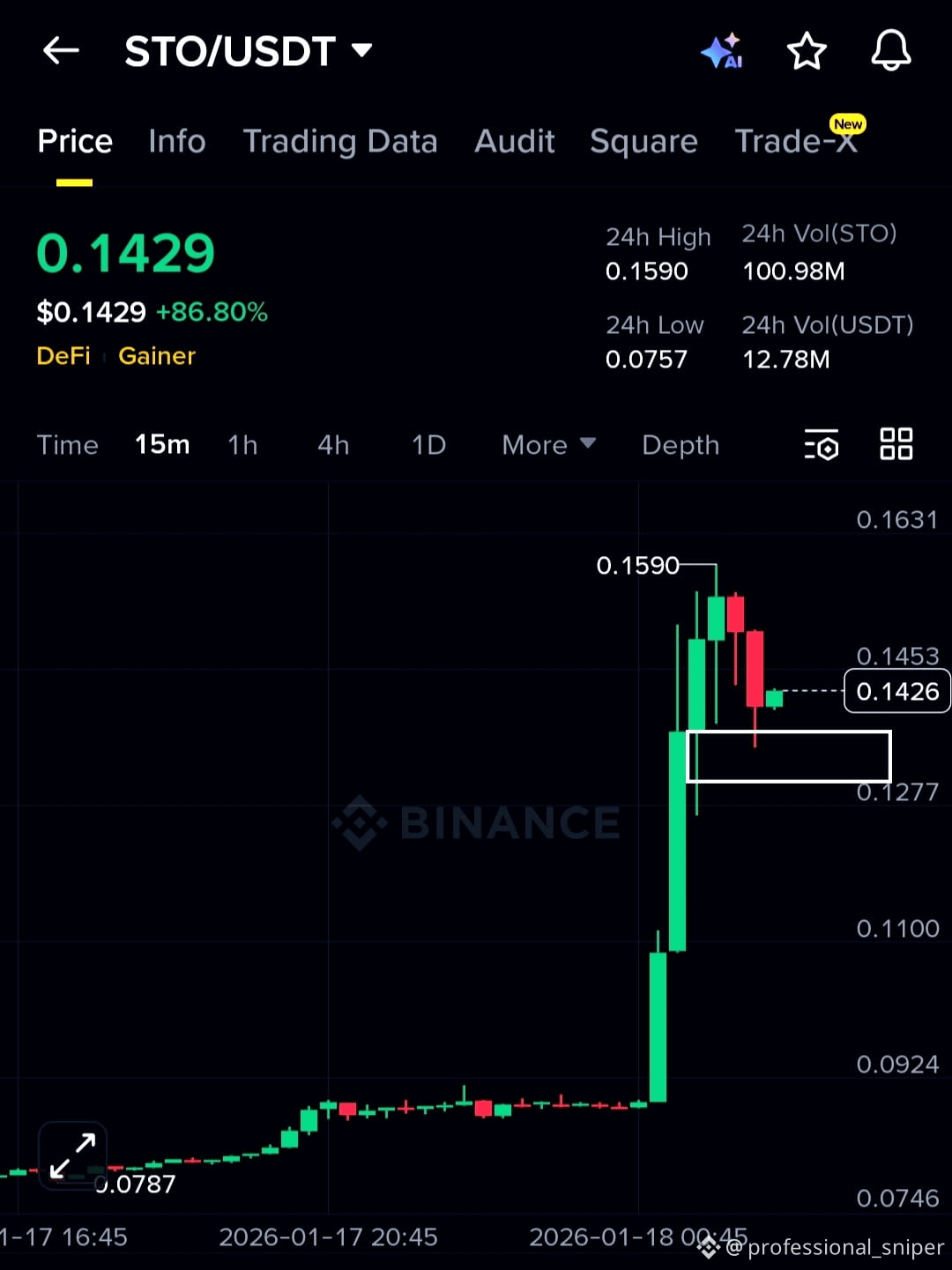Expand the chart to fullscreen

click(72, 1155)
